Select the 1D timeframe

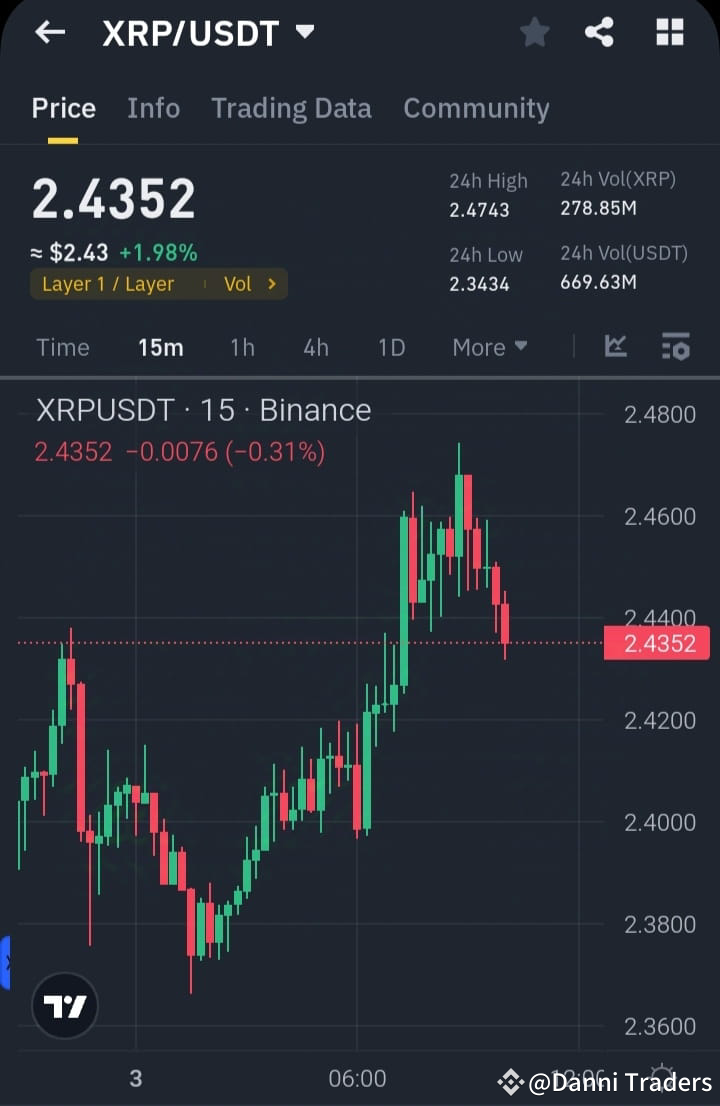pyautogui.click(x=391, y=346)
